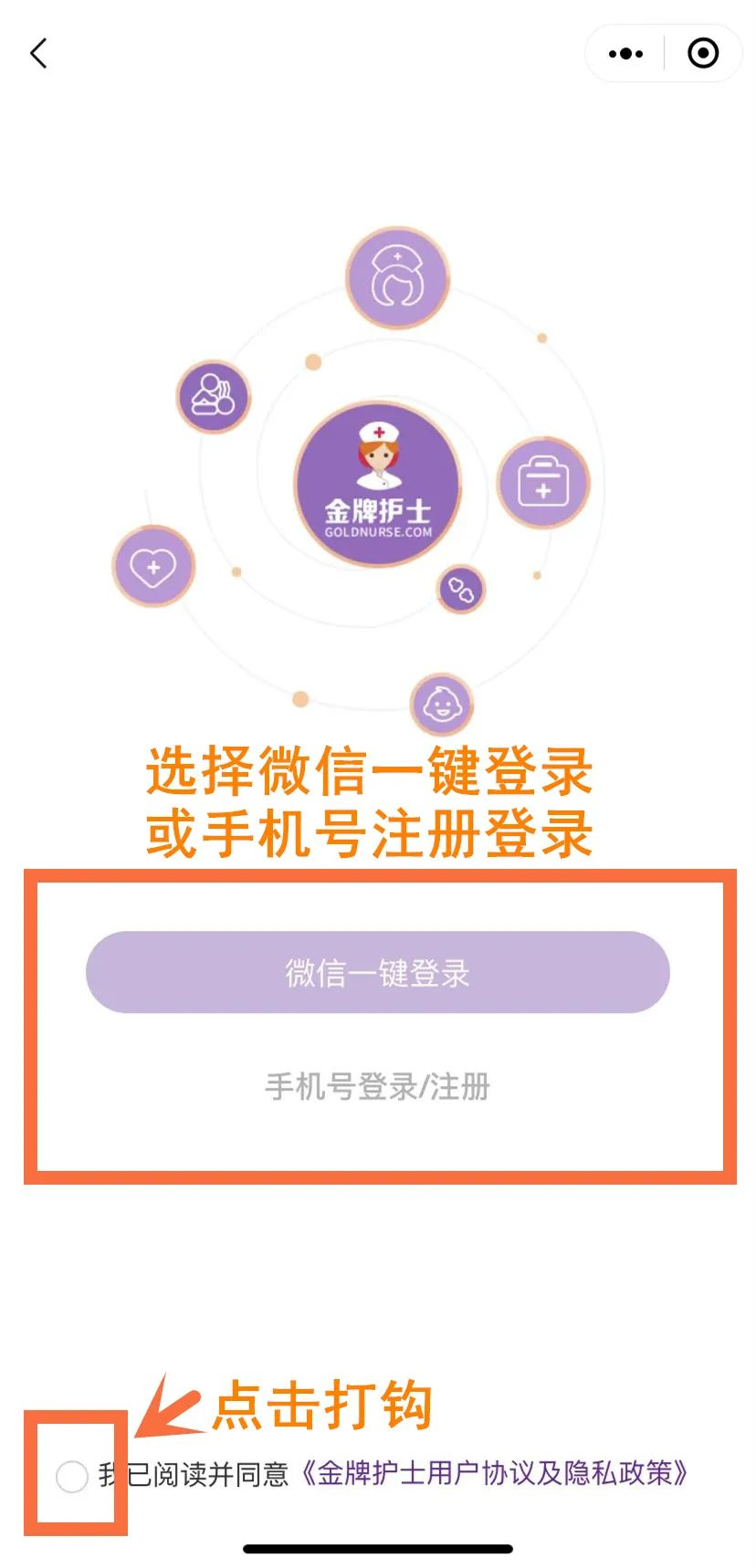
Task: Open 金牌护士用户协议及隐私政策
Action: click(x=494, y=1473)
